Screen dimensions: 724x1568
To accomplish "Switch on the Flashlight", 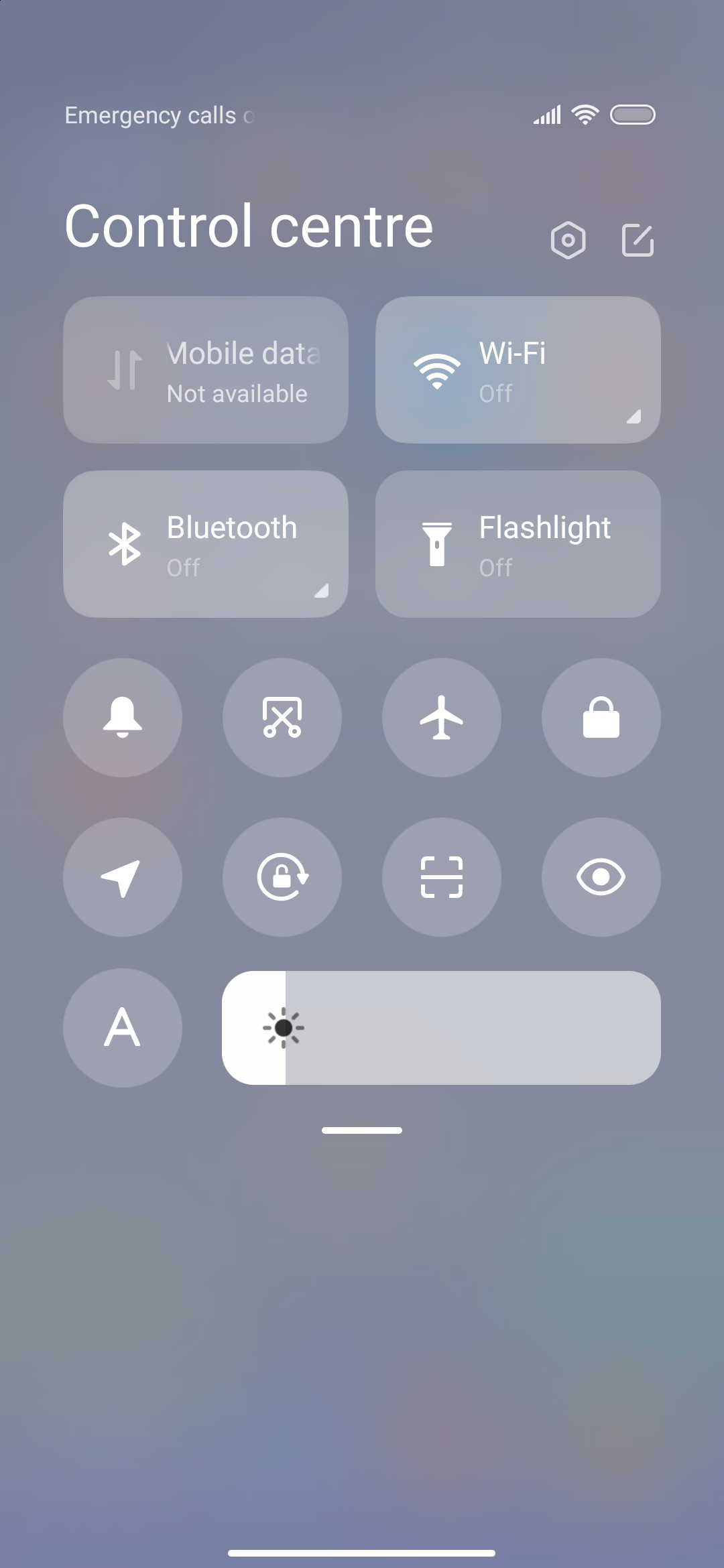I will pos(518,544).
